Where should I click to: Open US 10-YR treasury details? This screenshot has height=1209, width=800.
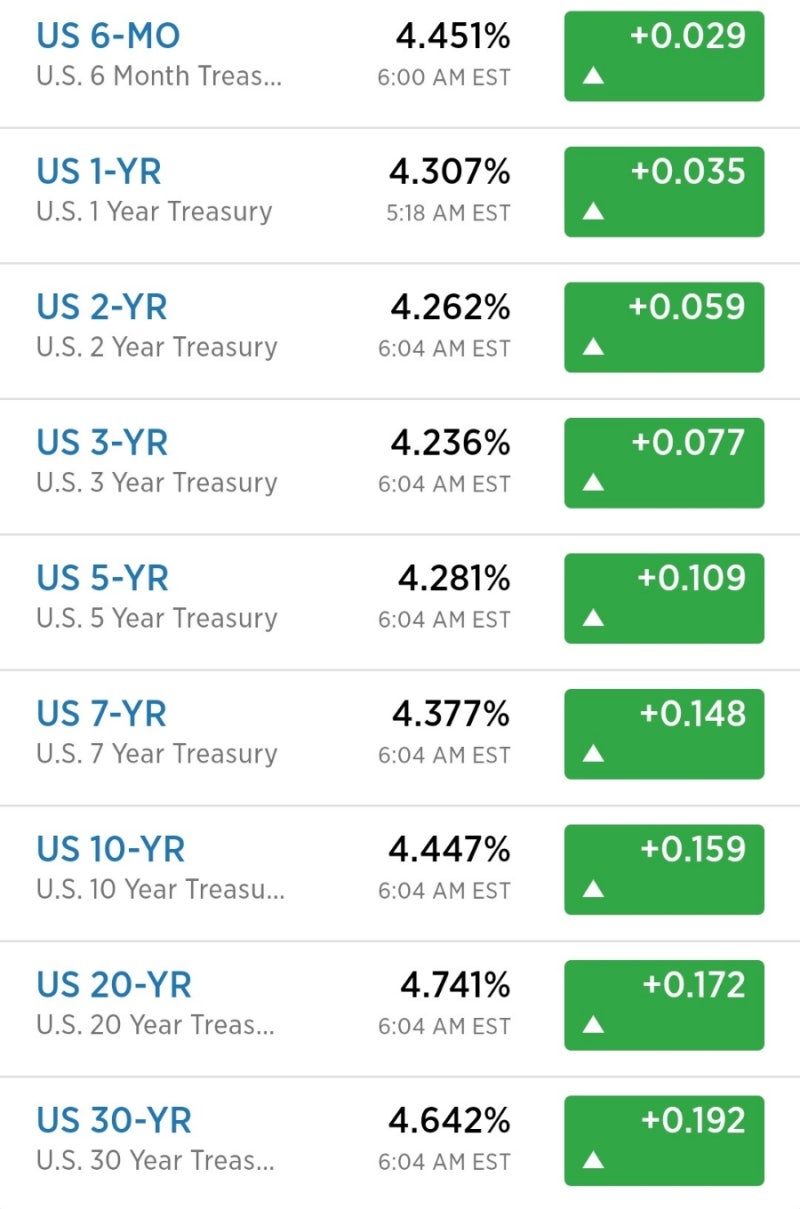coord(110,850)
